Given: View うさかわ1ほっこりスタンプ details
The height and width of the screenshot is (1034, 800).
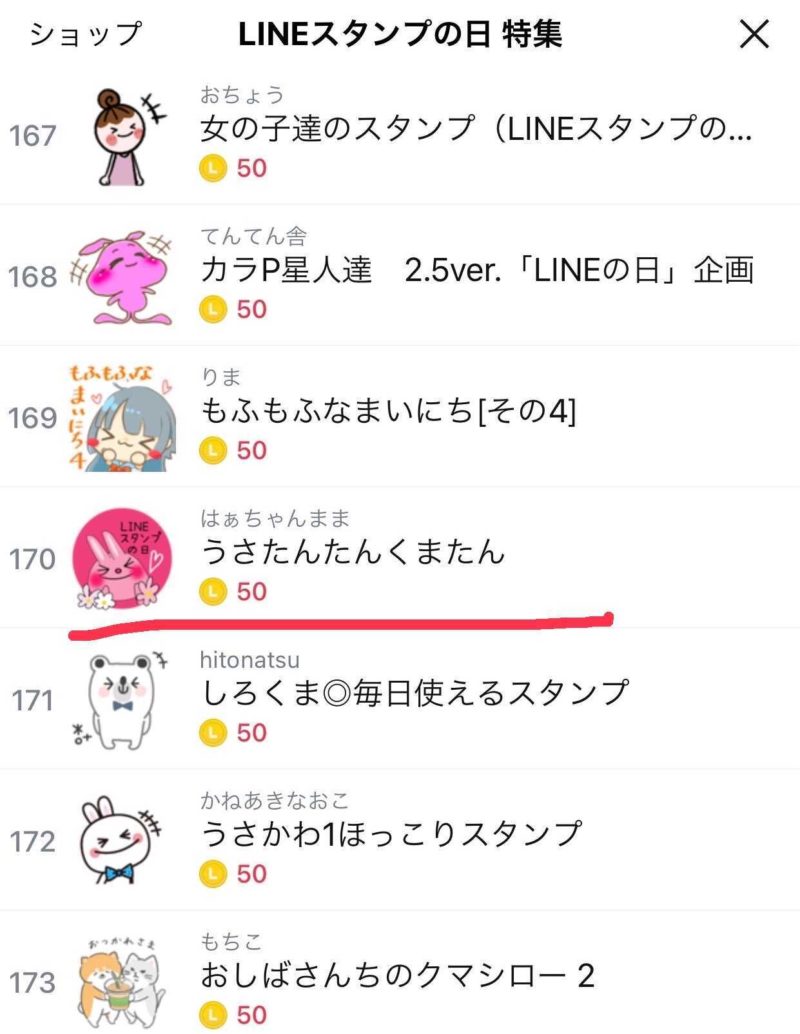Looking at the screenshot, I should [391, 834].
